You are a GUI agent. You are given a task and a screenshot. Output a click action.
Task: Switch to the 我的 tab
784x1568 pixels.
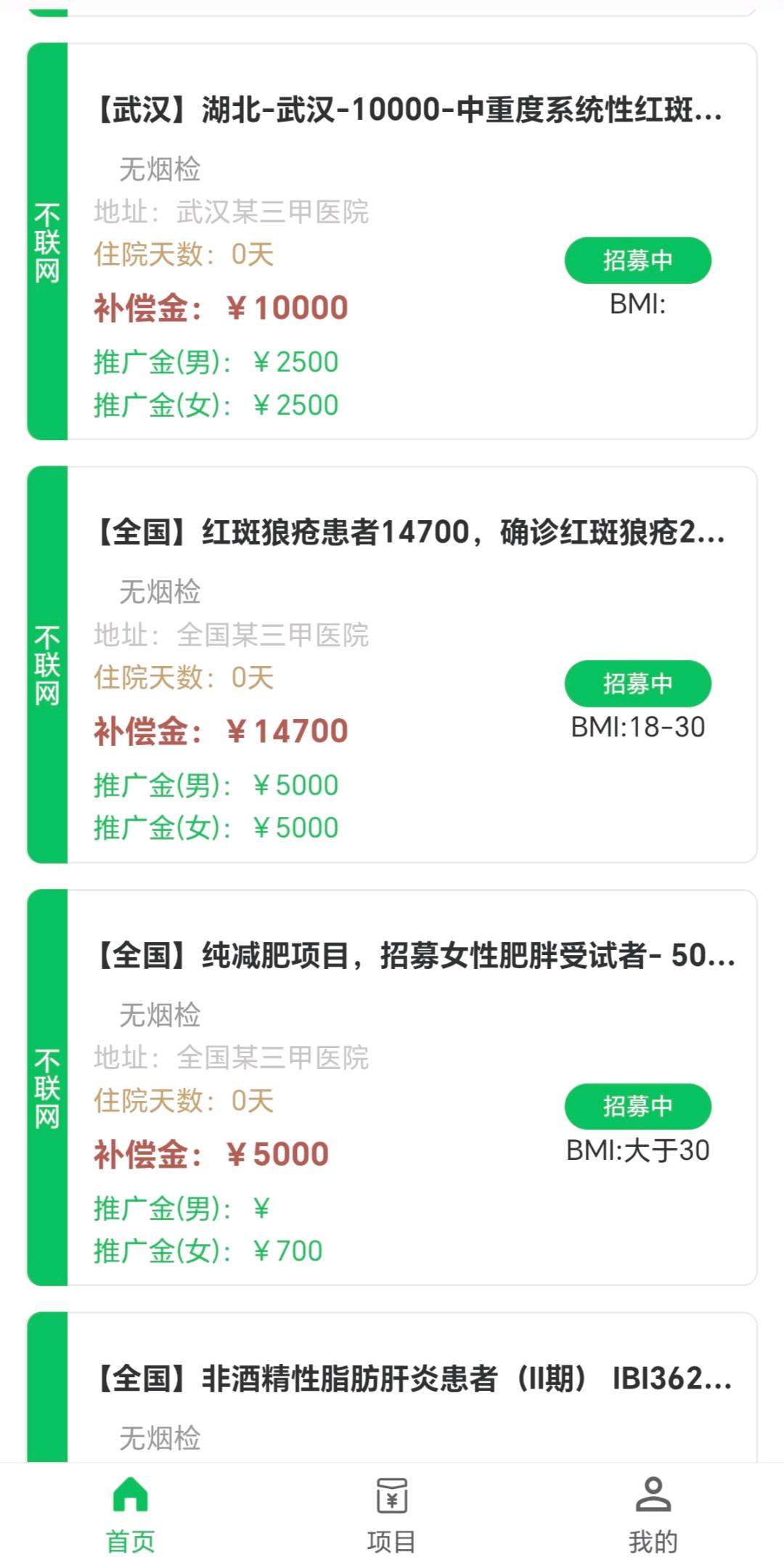pyautogui.click(x=653, y=1515)
